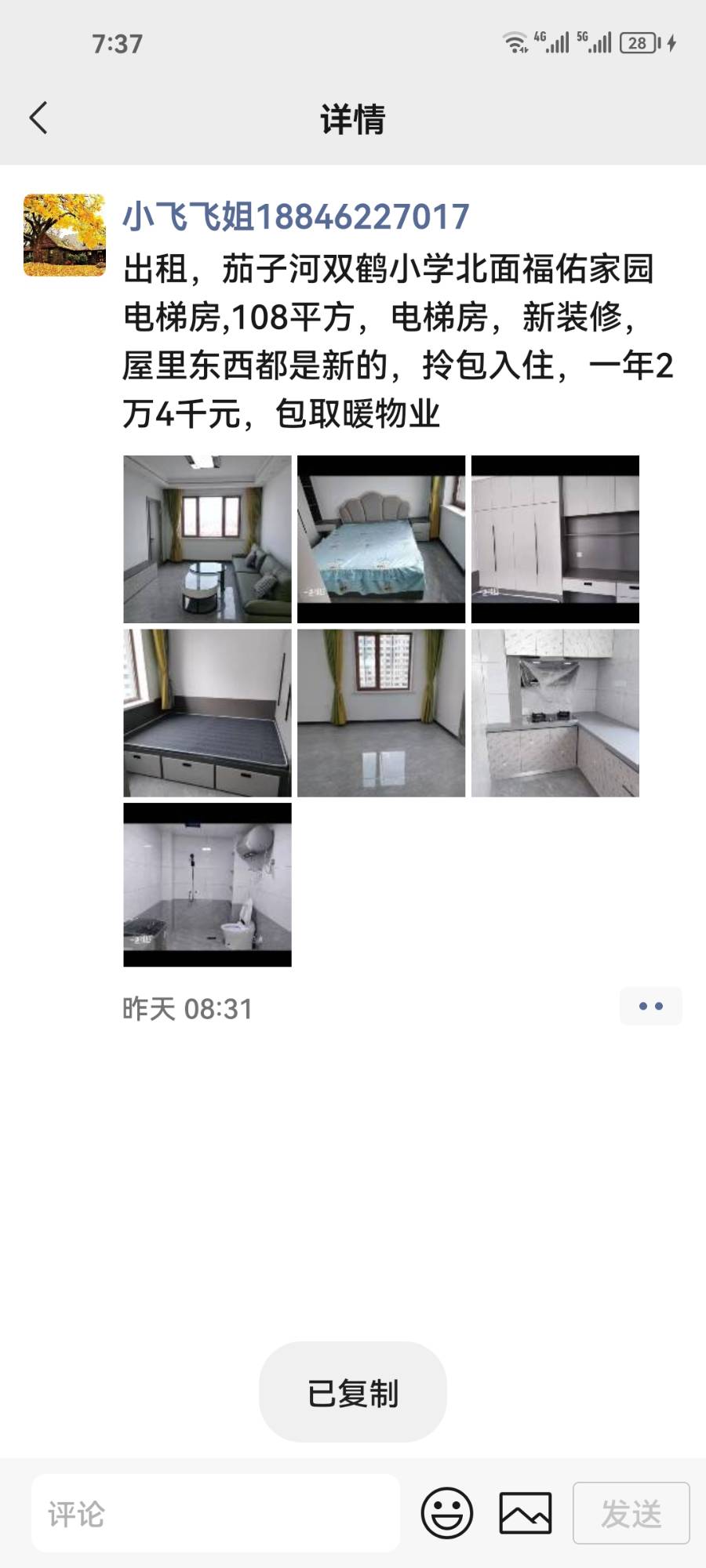The width and height of the screenshot is (706, 1568).
Task: Focus the 评论 comment input field
Action: click(216, 1513)
